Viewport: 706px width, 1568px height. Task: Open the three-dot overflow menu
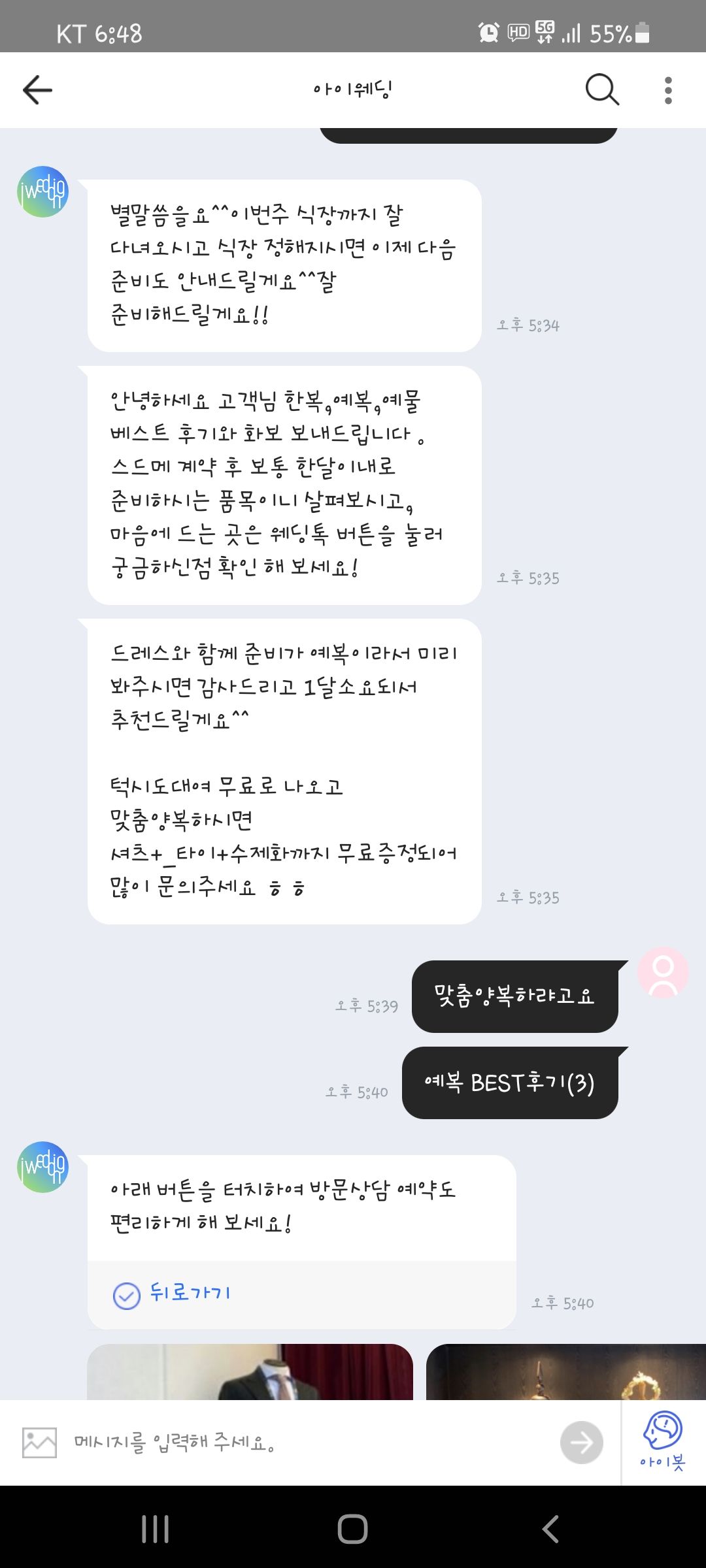pos(667,90)
